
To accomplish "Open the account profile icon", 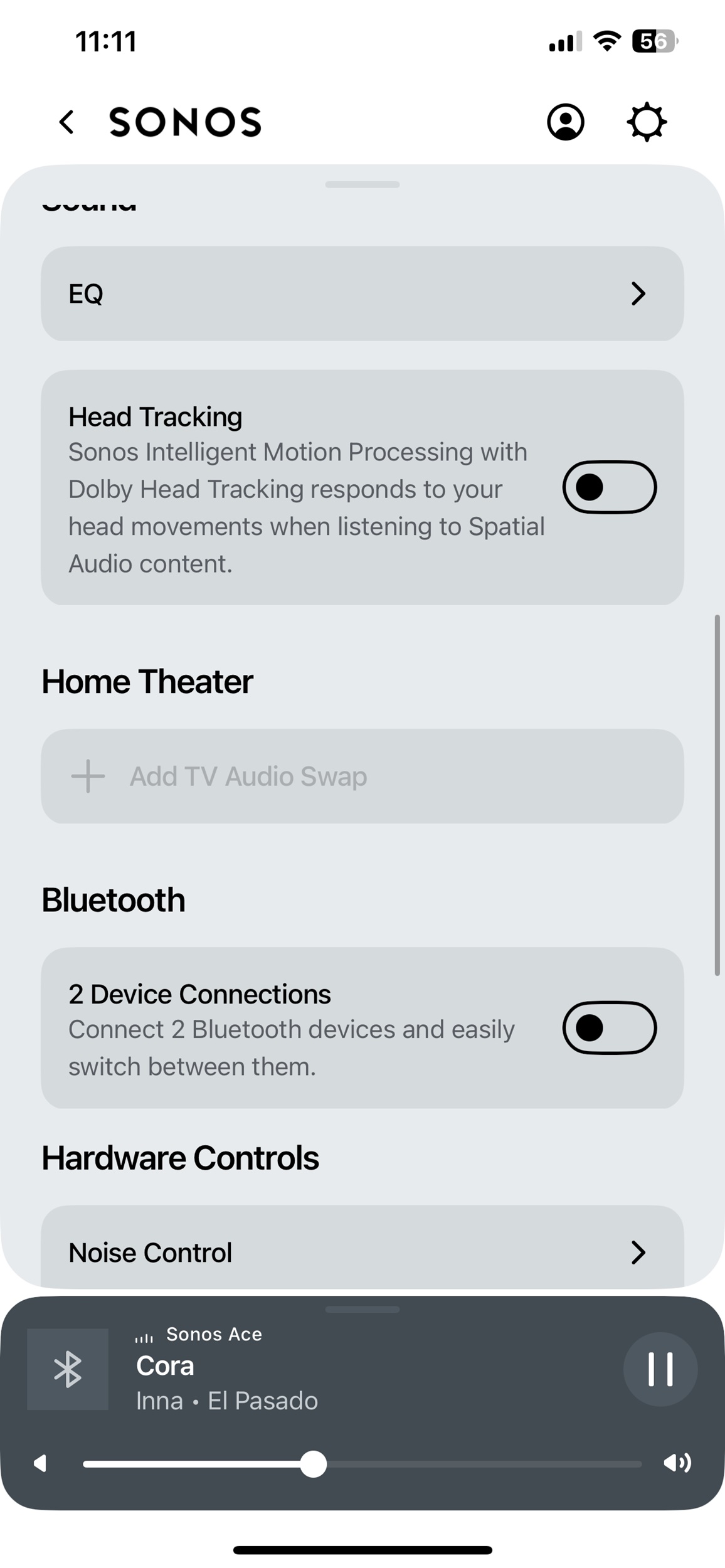I will pyautogui.click(x=566, y=122).
